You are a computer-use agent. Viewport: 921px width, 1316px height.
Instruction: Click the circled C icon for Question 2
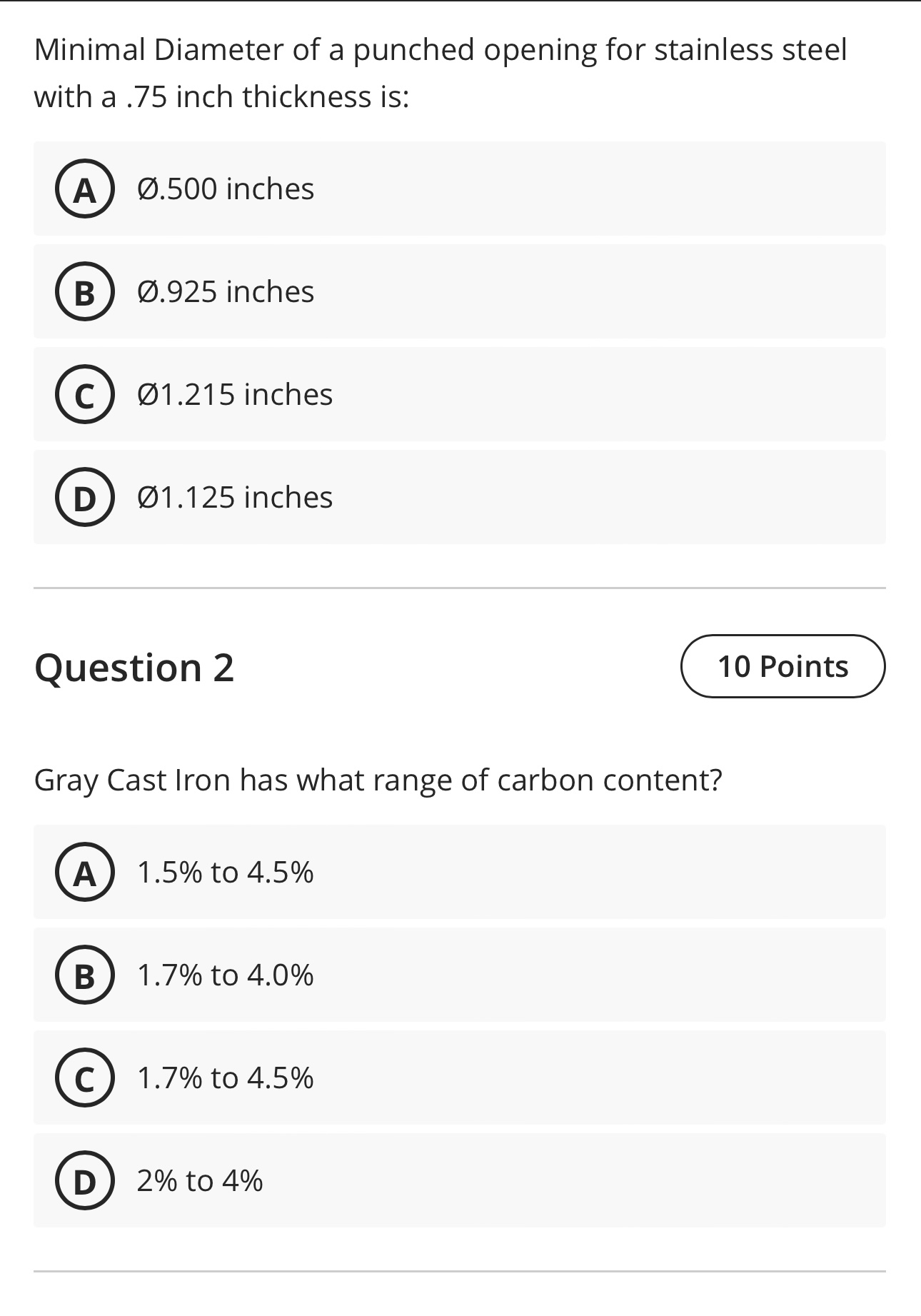pos(84,1078)
